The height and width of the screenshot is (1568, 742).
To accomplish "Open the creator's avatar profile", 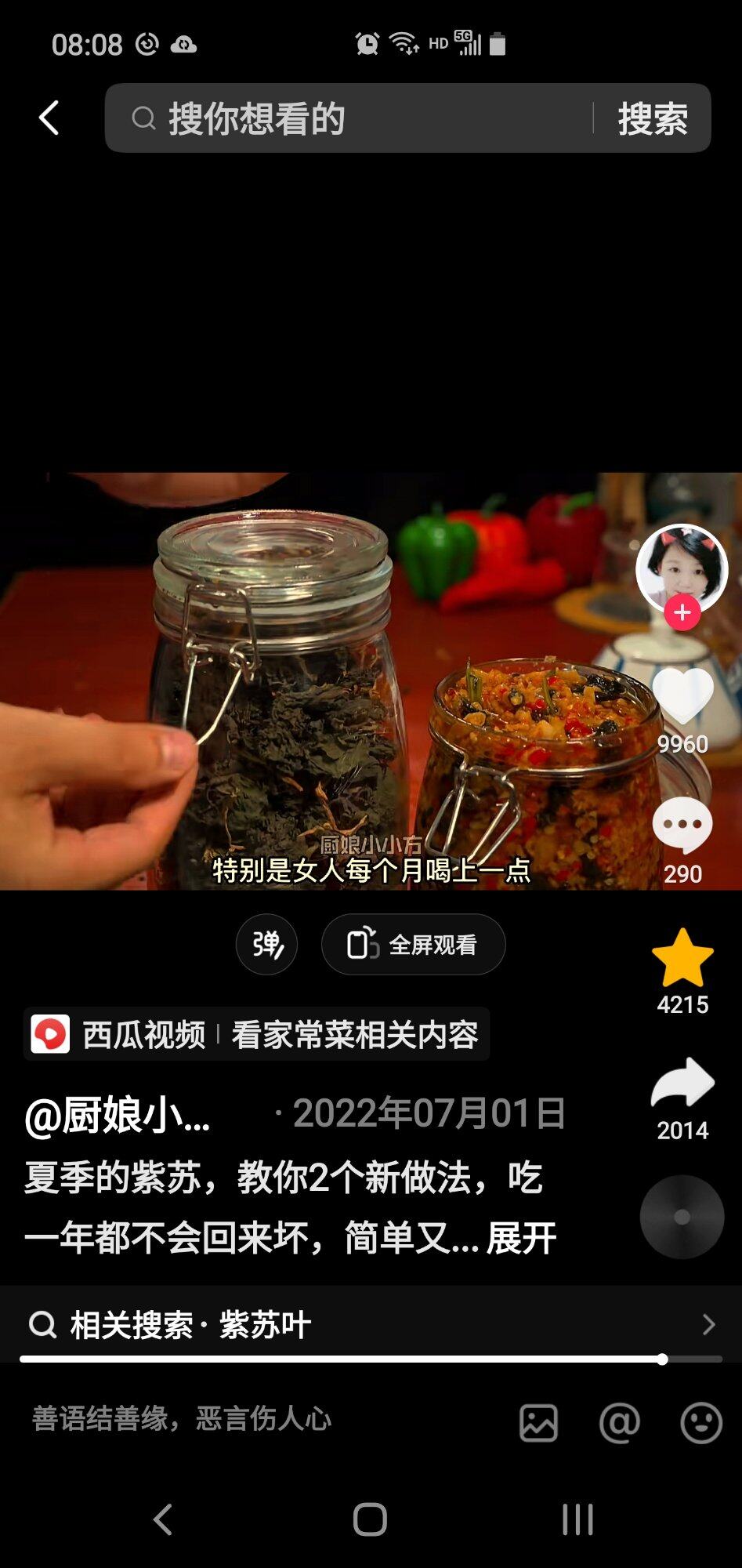I will 682,568.
